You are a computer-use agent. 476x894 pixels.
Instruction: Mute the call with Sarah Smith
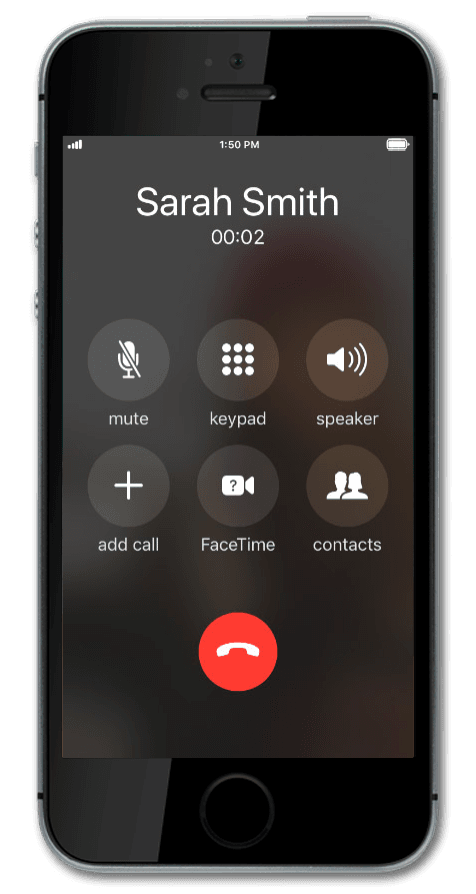[128, 360]
